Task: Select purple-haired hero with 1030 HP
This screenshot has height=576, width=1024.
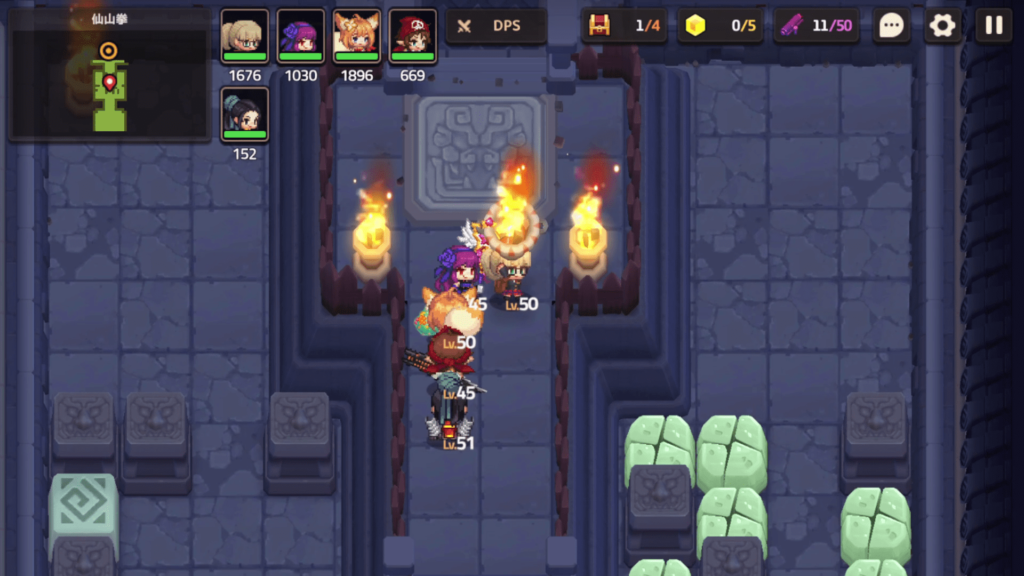Action: pyautogui.click(x=300, y=37)
